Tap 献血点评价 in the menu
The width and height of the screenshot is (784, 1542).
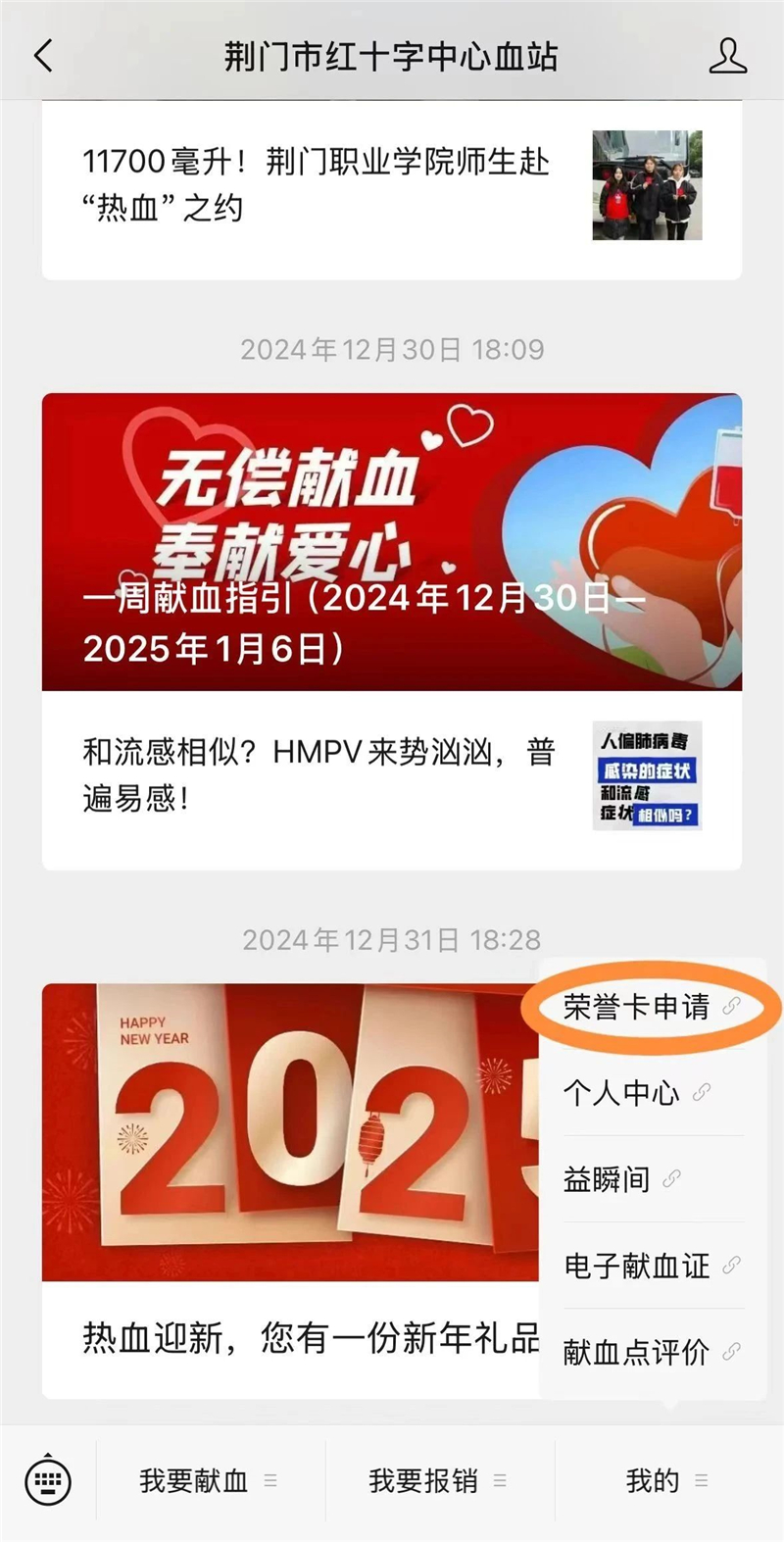tap(637, 1352)
